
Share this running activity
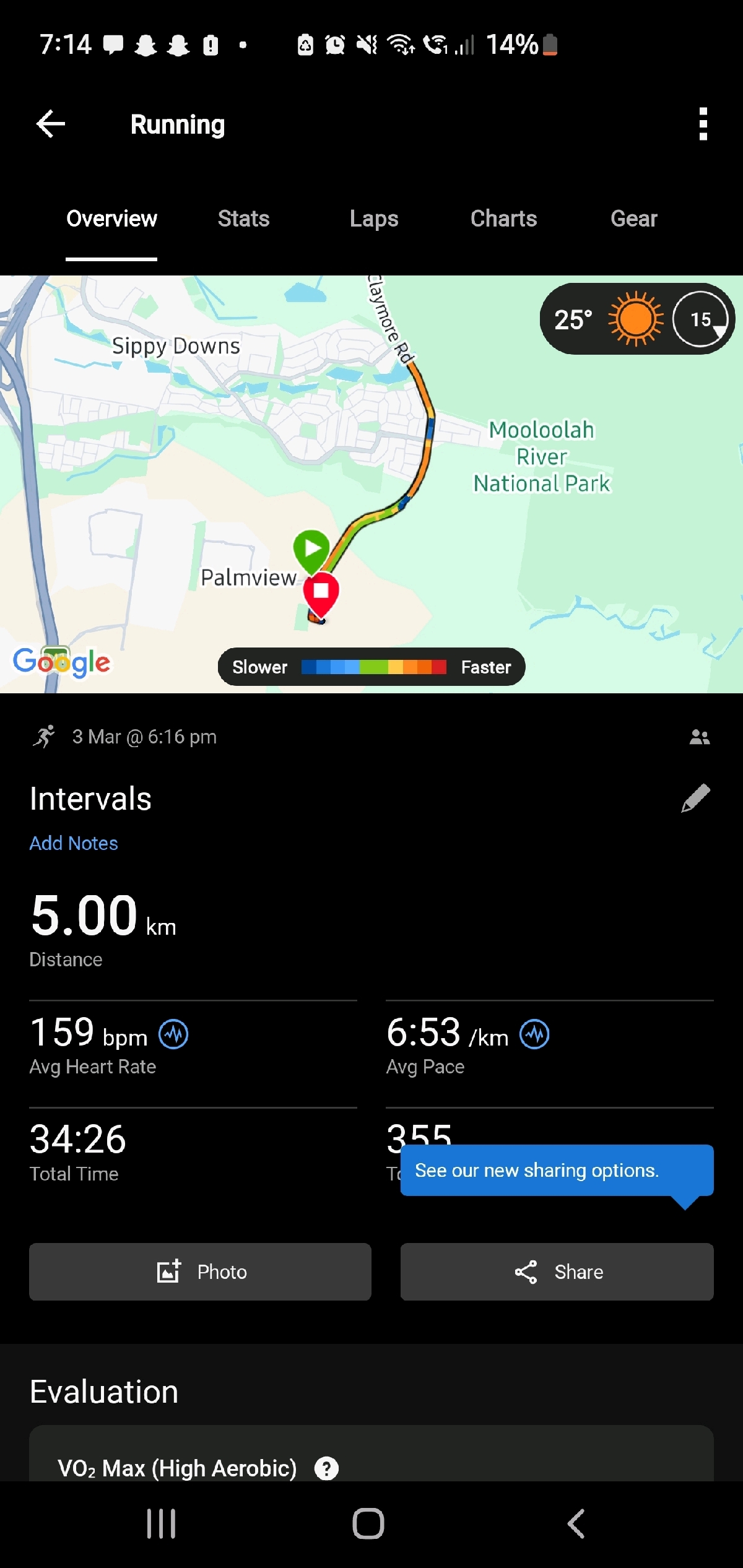[x=557, y=1271]
